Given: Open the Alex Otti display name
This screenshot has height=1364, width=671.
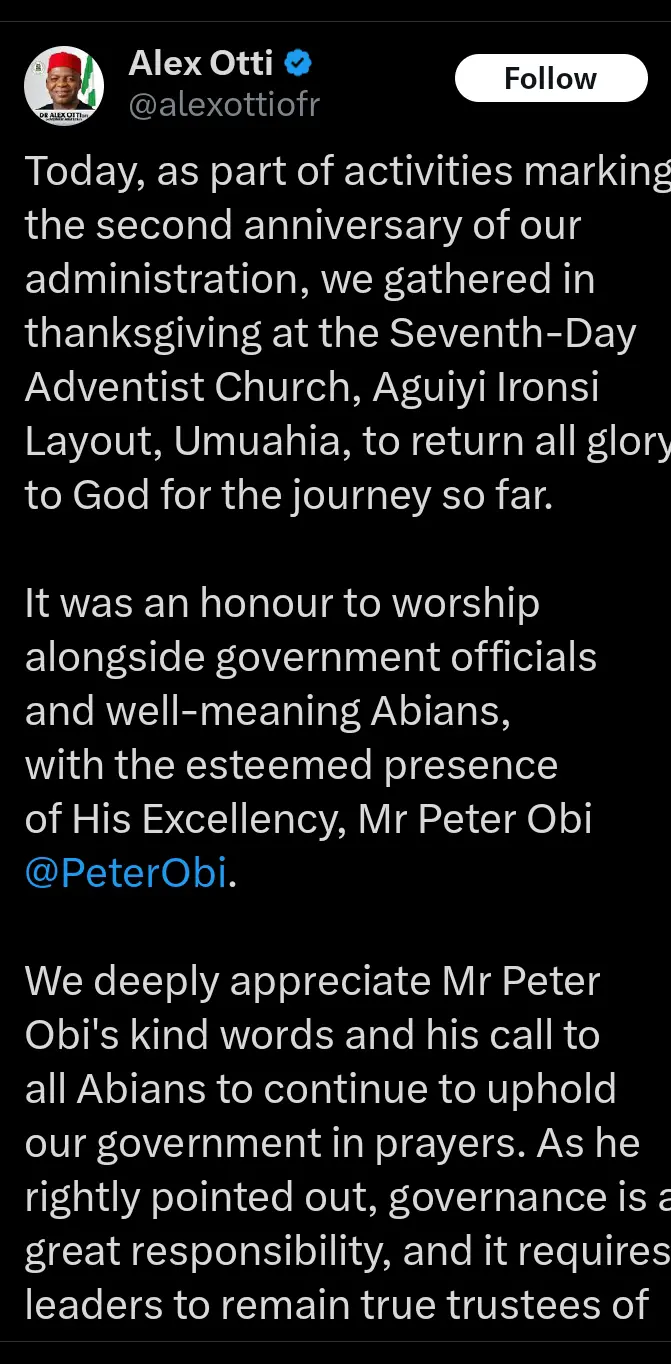Looking at the screenshot, I should click(x=200, y=64).
